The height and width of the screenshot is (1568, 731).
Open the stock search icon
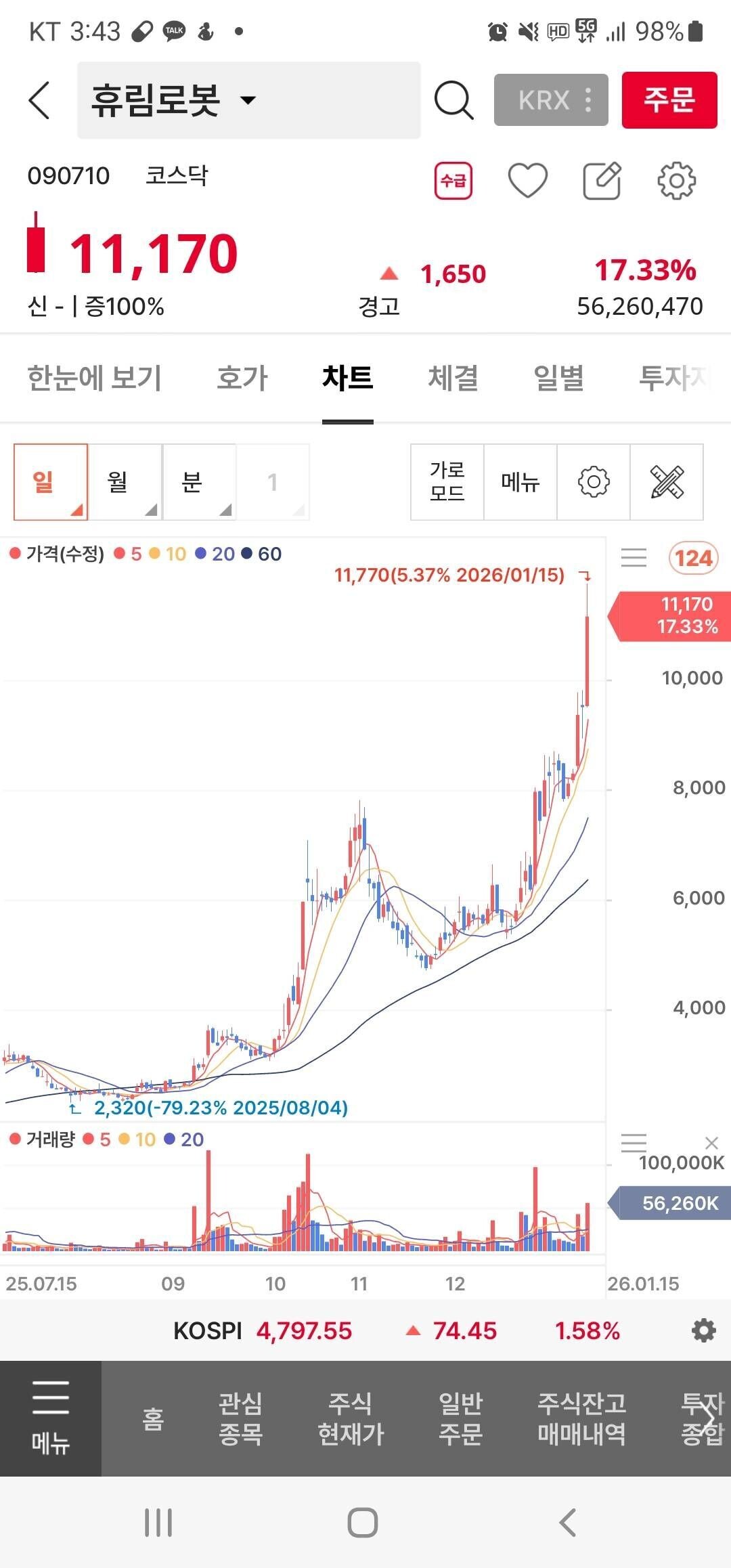click(x=454, y=100)
